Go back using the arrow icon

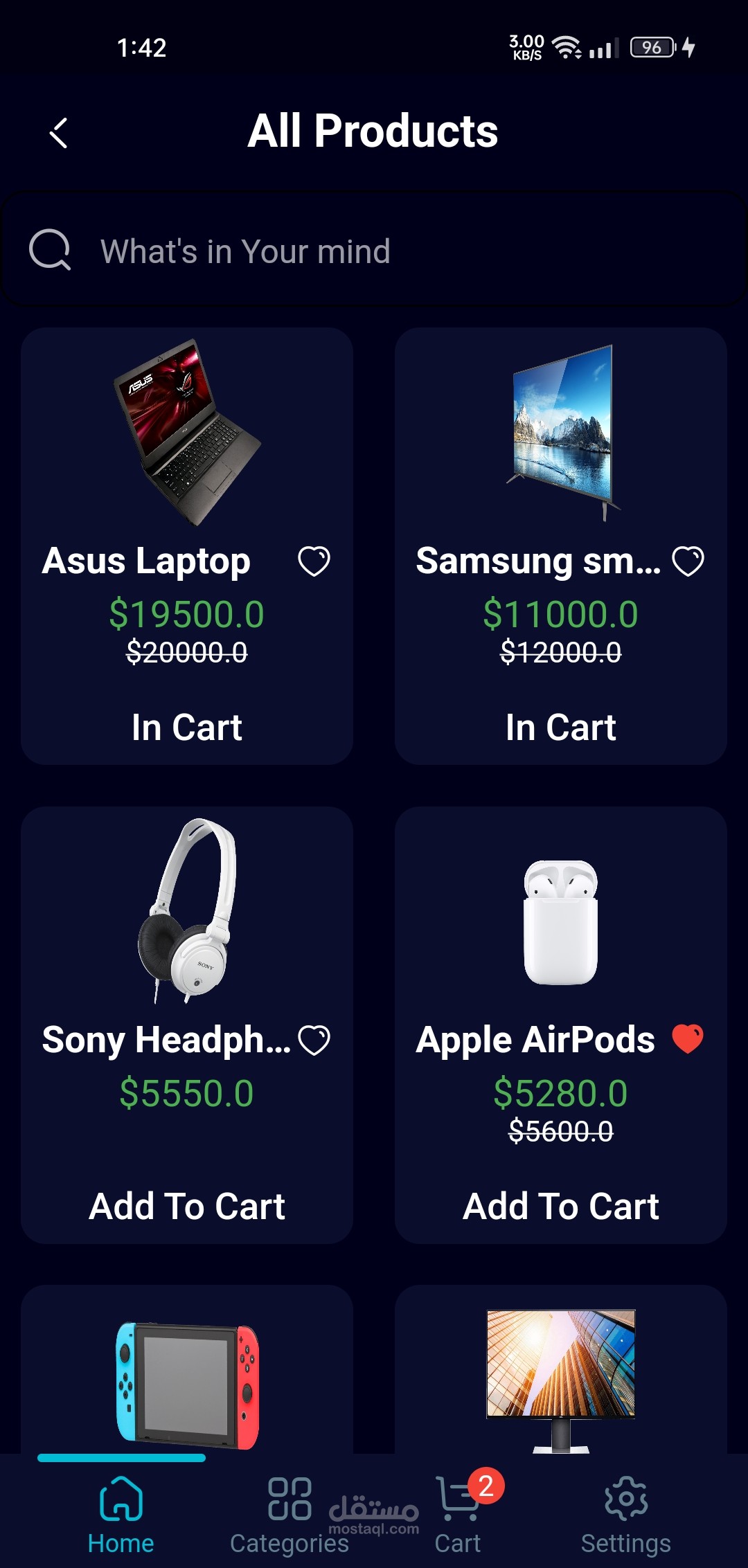coord(59,132)
